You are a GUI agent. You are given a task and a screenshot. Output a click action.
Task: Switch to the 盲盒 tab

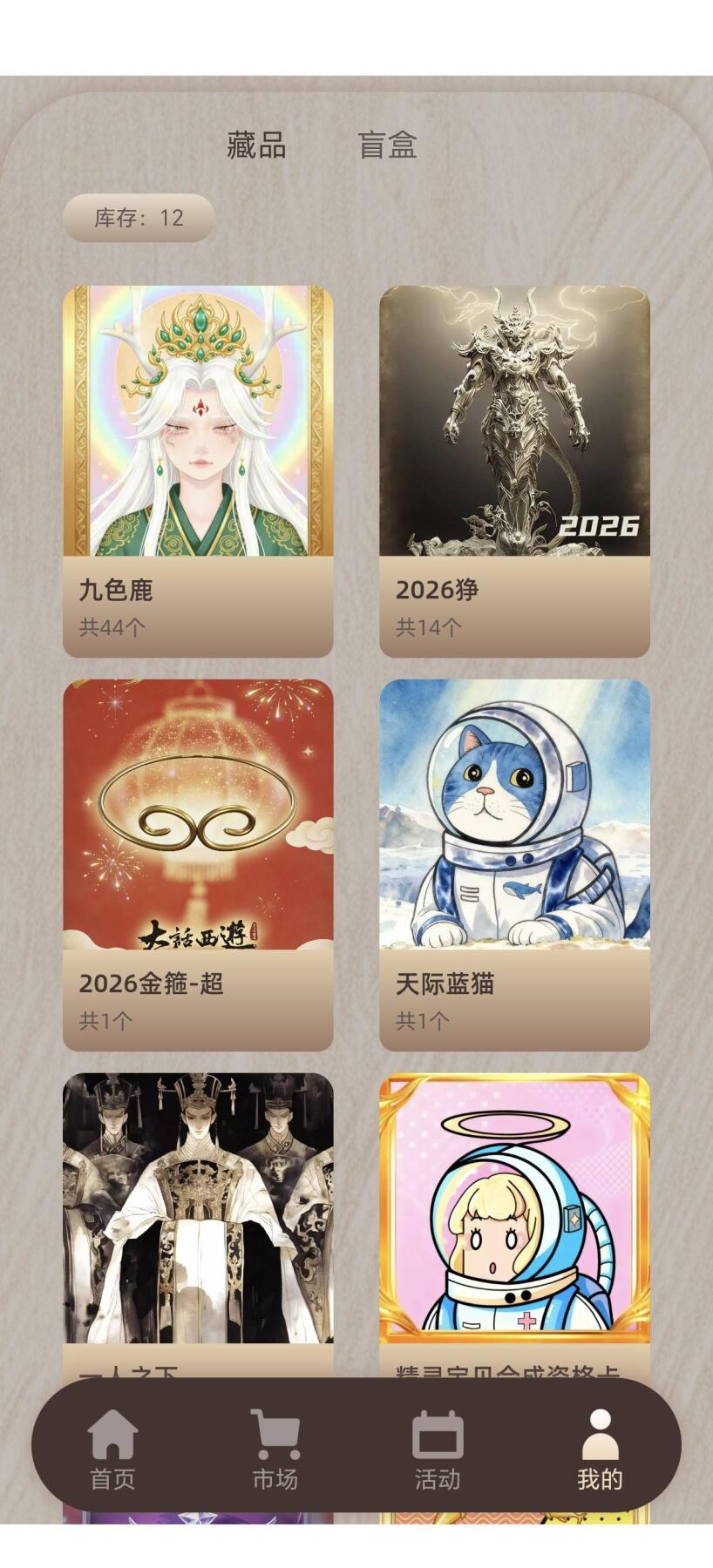[x=387, y=145]
